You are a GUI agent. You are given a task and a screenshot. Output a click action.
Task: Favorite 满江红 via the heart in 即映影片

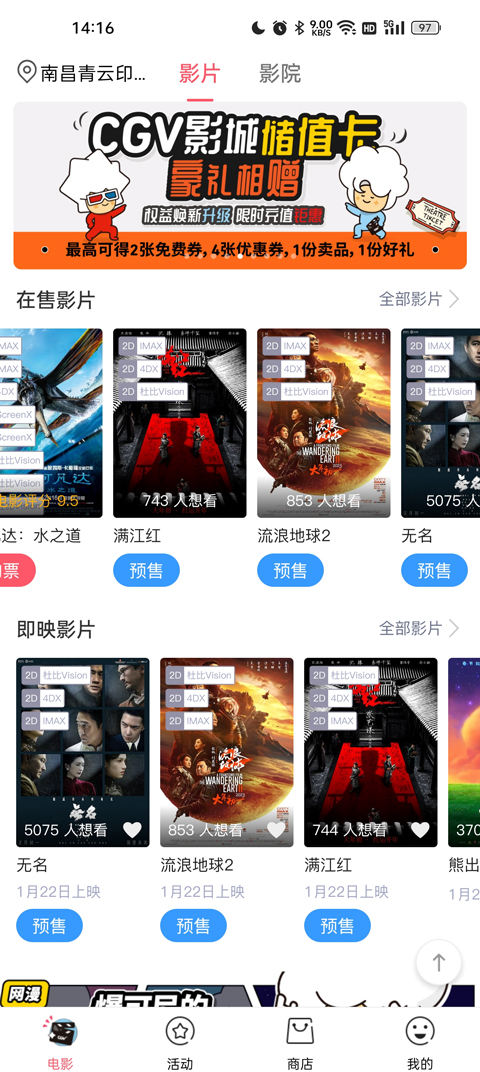point(420,830)
